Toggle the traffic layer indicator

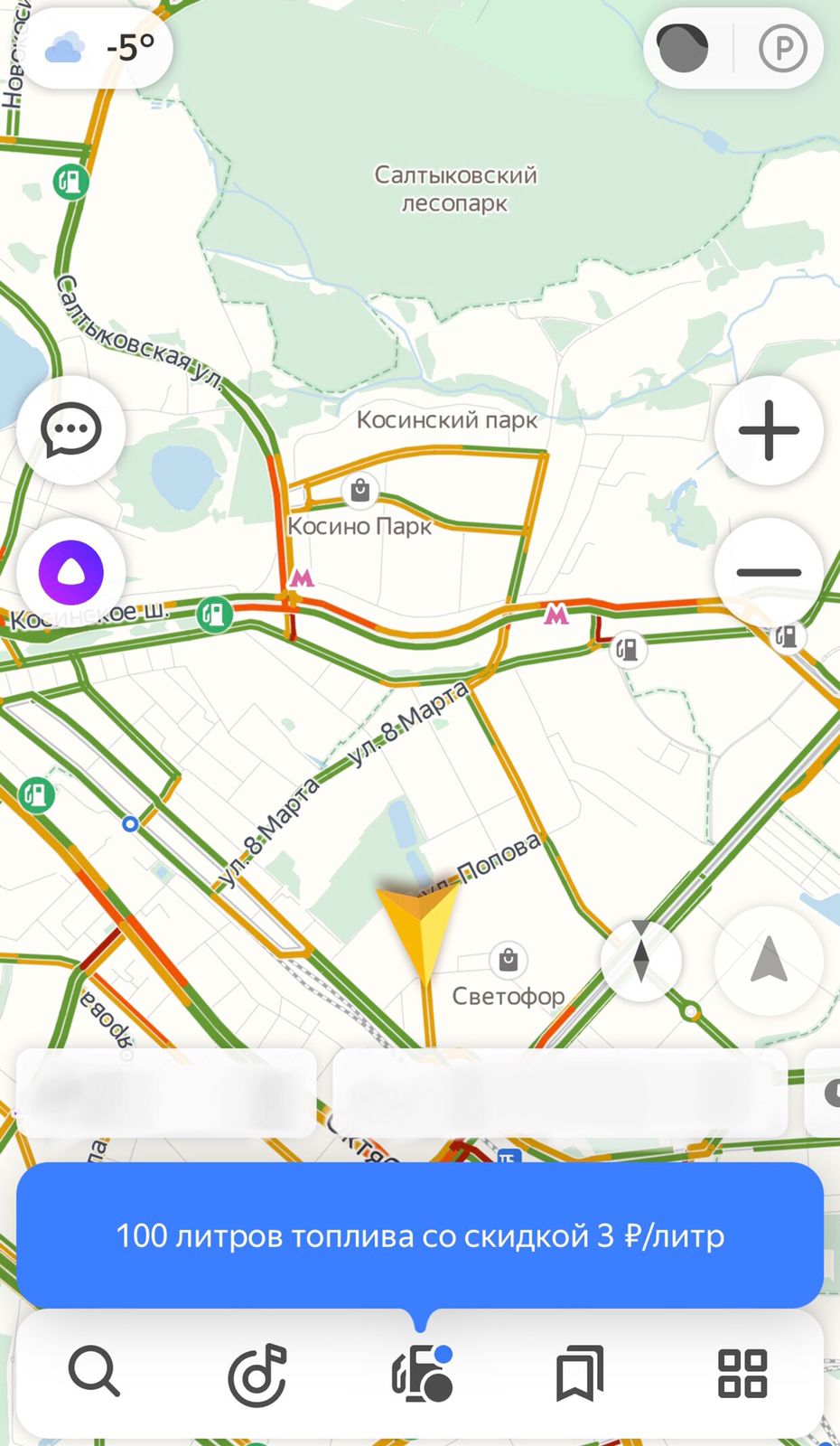click(684, 49)
